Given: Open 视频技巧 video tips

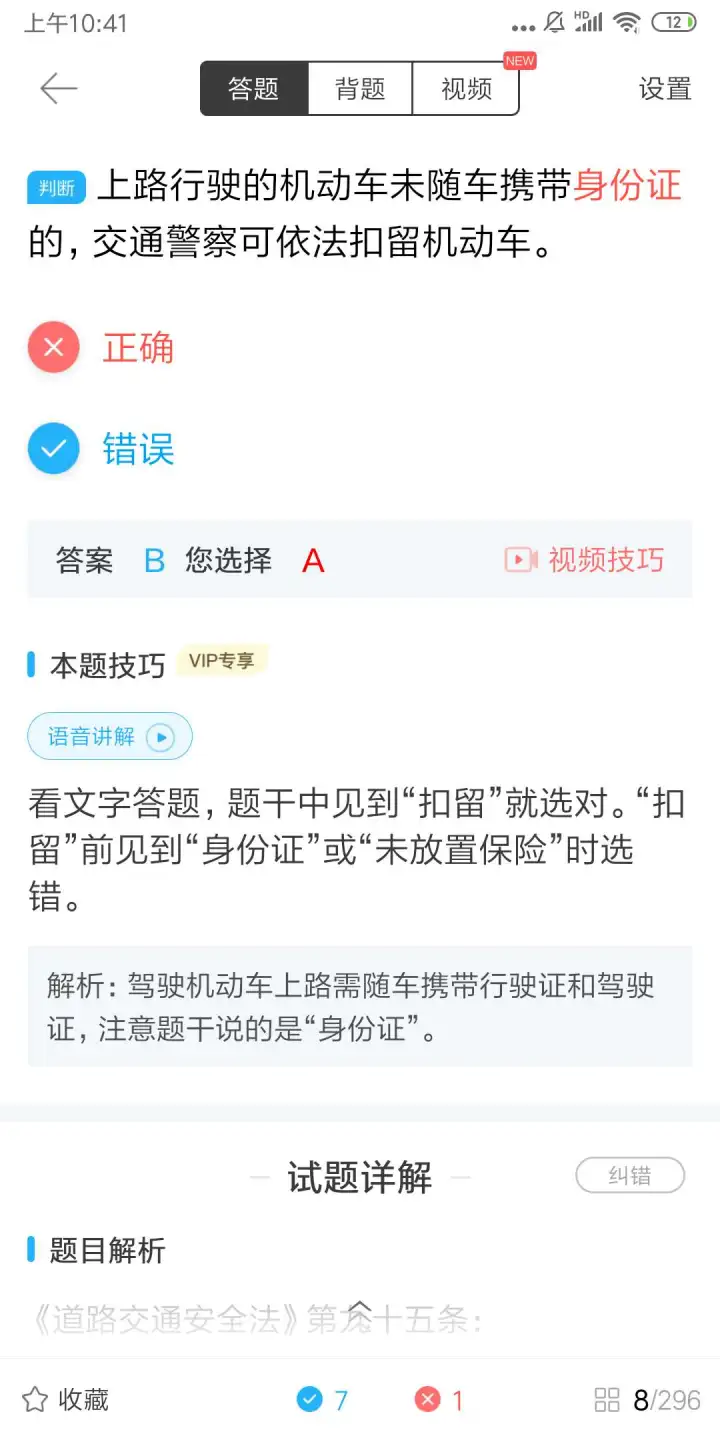Looking at the screenshot, I should [x=585, y=560].
